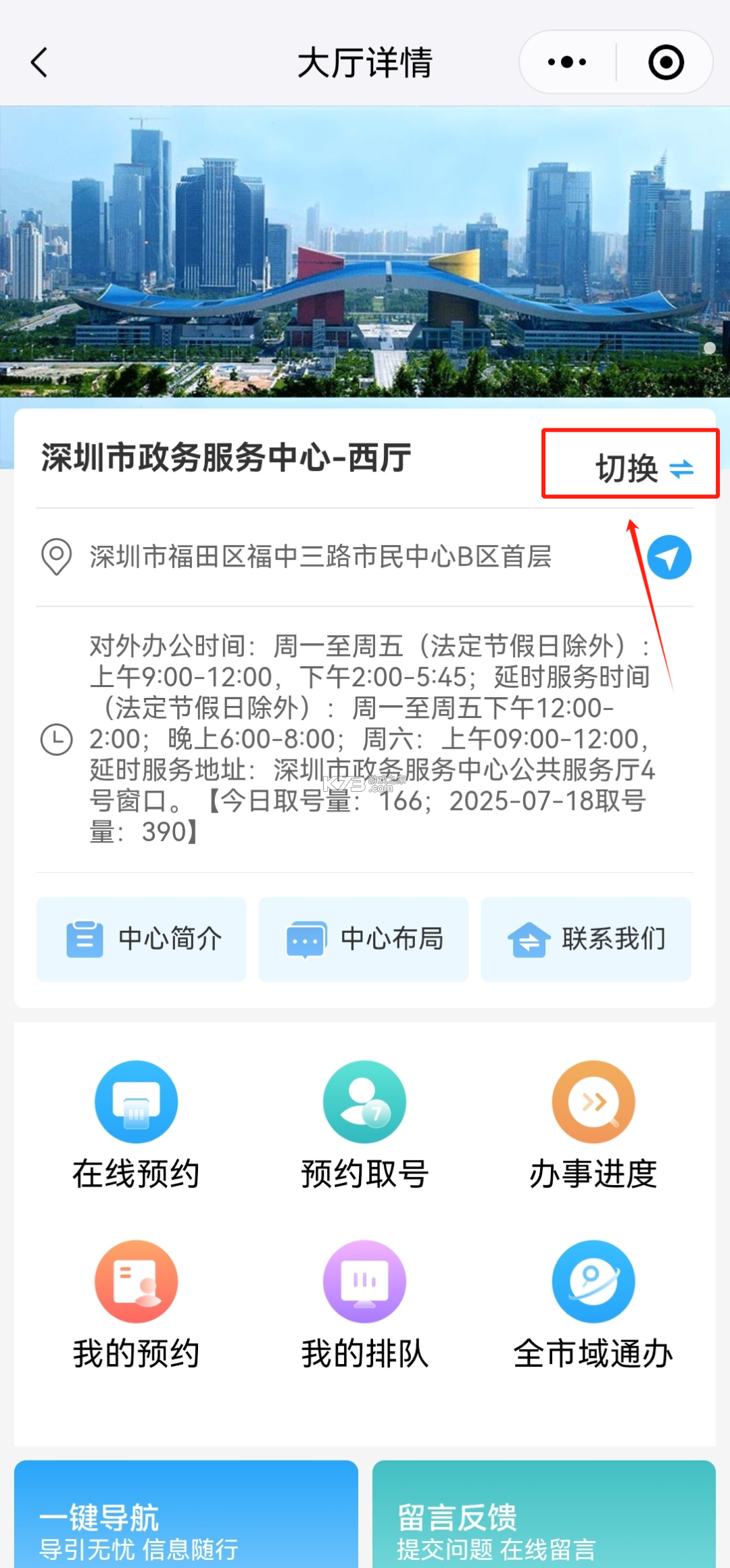Viewport: 730px width, 1568px height.
Task: Go back with the left arrow
Action: pos(39,61)
